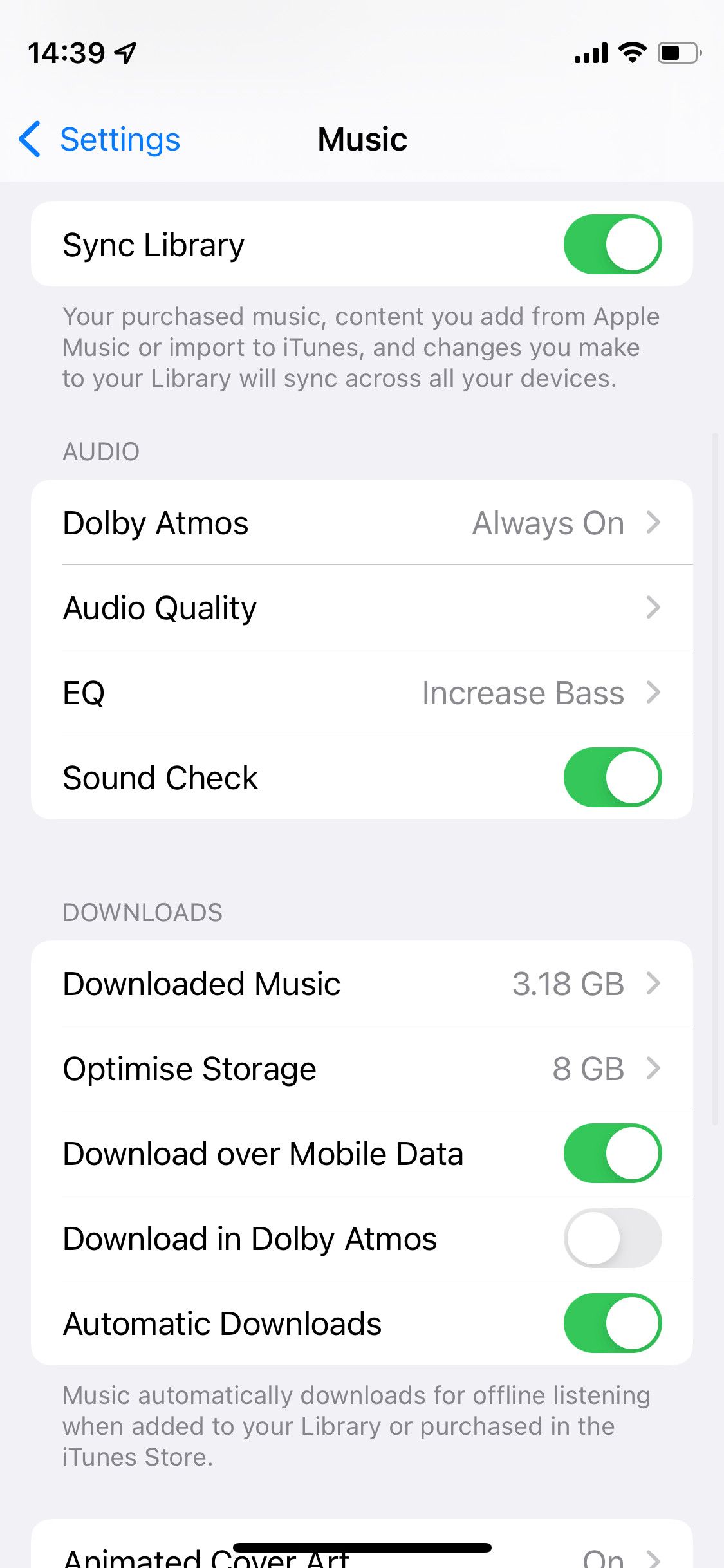Open EQ settings showing Increase Bass
Image resolution: width=724 pixels, height=1568 pixels.
[x=362, y=693]
